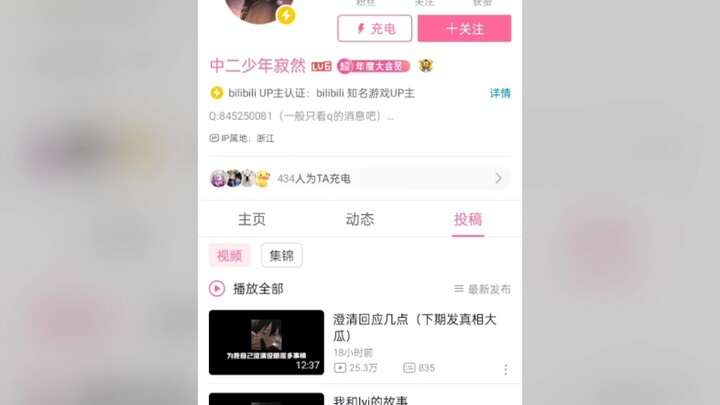Screen dimensions: 720x405
Task: Open 详情 for profile details
Action: 500,93
